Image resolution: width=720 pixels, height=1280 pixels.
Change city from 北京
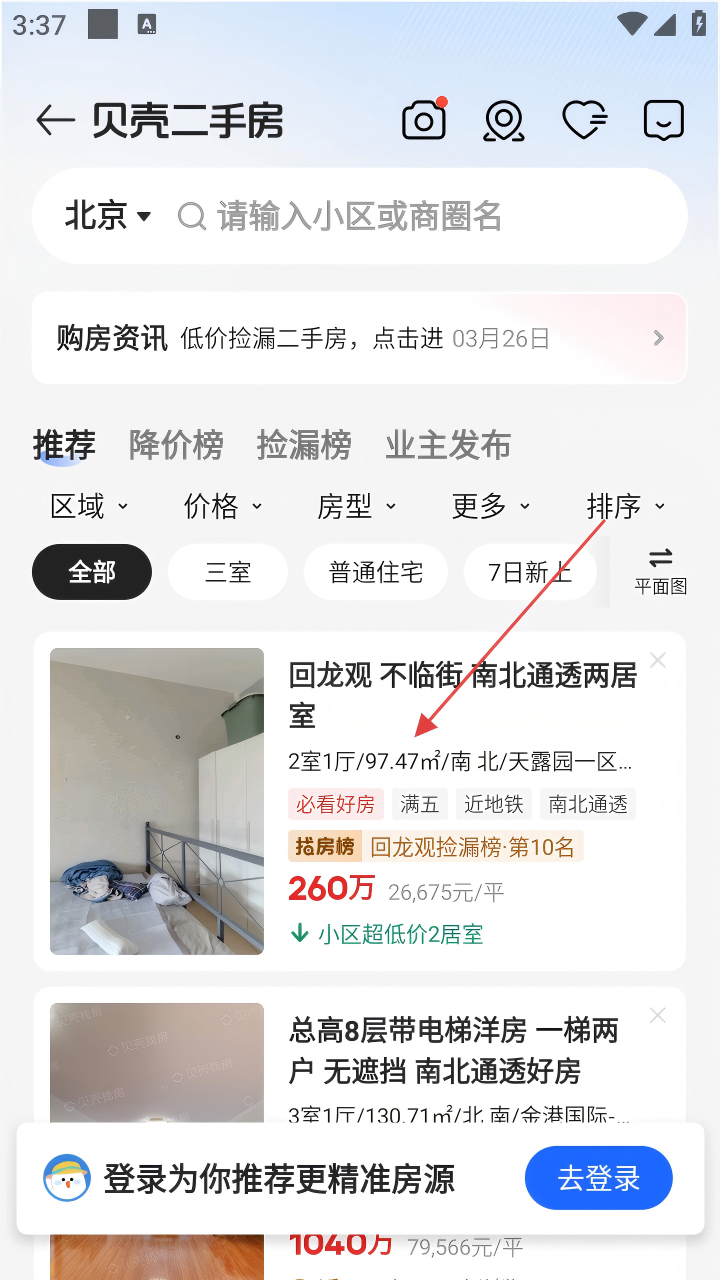point(107,216)
